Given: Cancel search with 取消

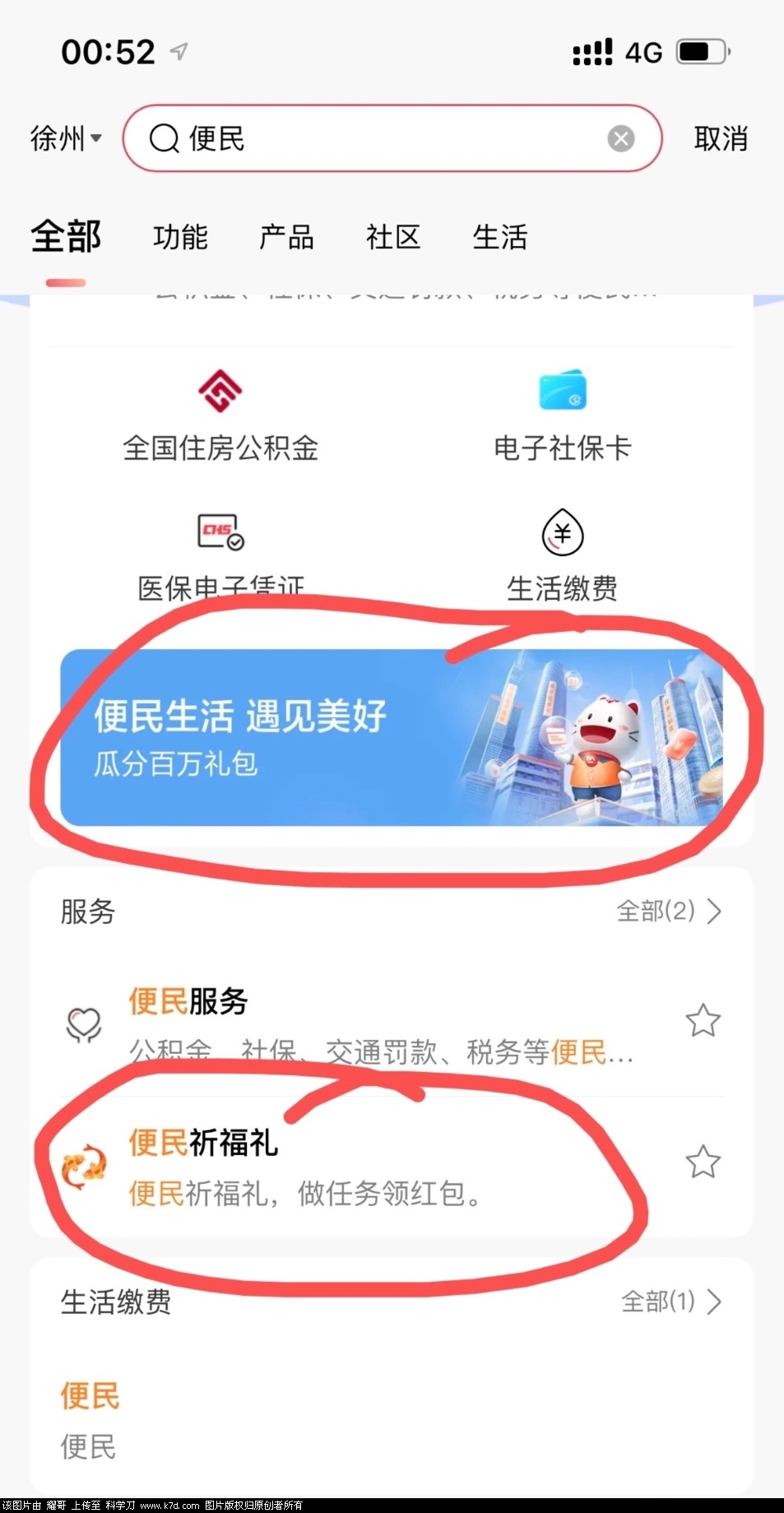Looking at the screenshot, I should click(720, 138).
